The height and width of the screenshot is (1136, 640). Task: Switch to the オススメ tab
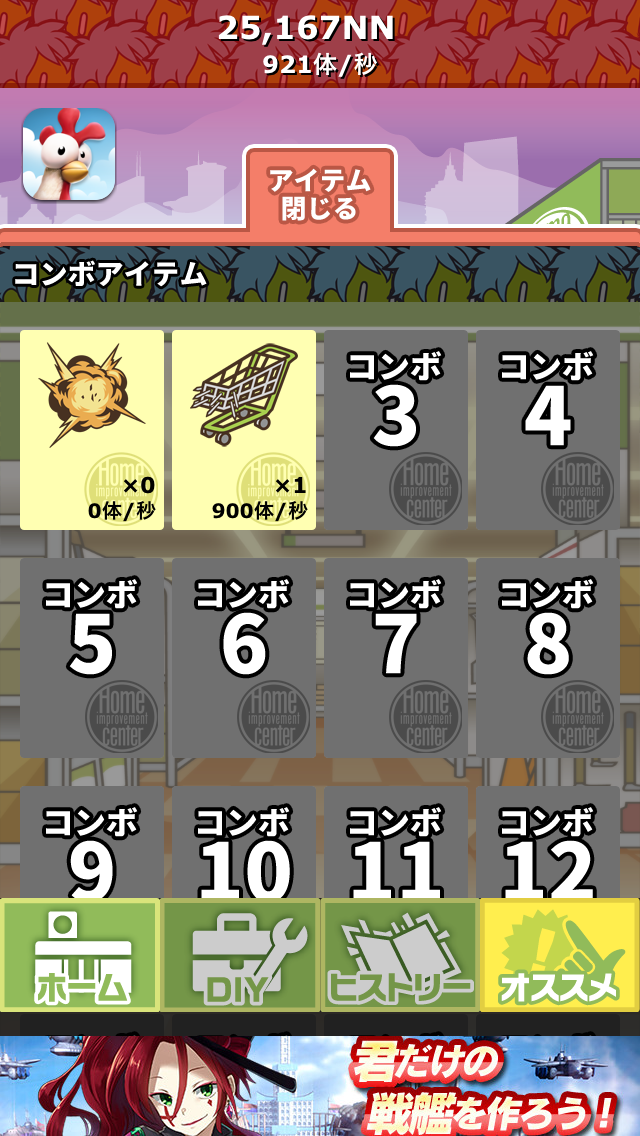tap(559, 955)
